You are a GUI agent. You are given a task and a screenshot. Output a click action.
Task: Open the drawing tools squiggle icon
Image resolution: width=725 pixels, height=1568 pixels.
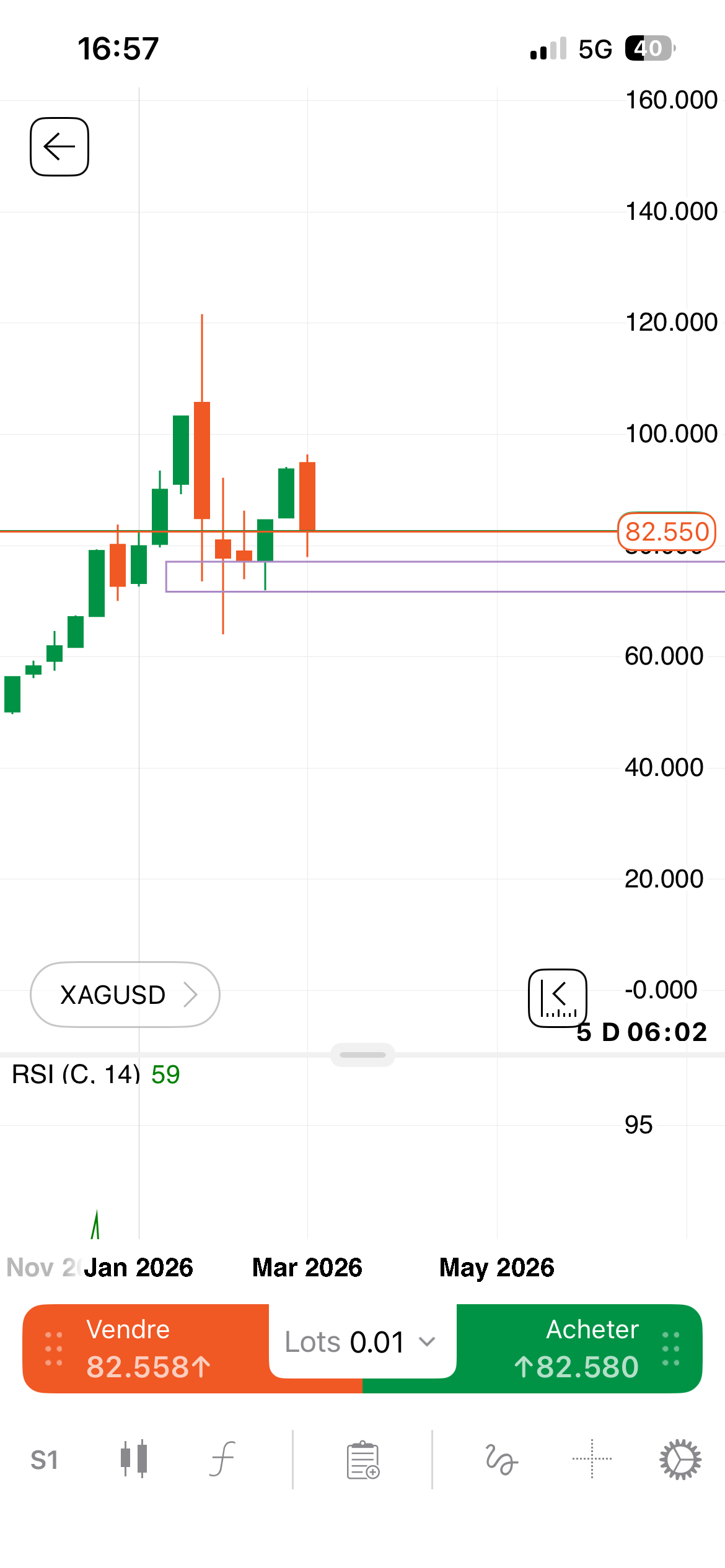pyautogui.click(x=501, y=1460)
